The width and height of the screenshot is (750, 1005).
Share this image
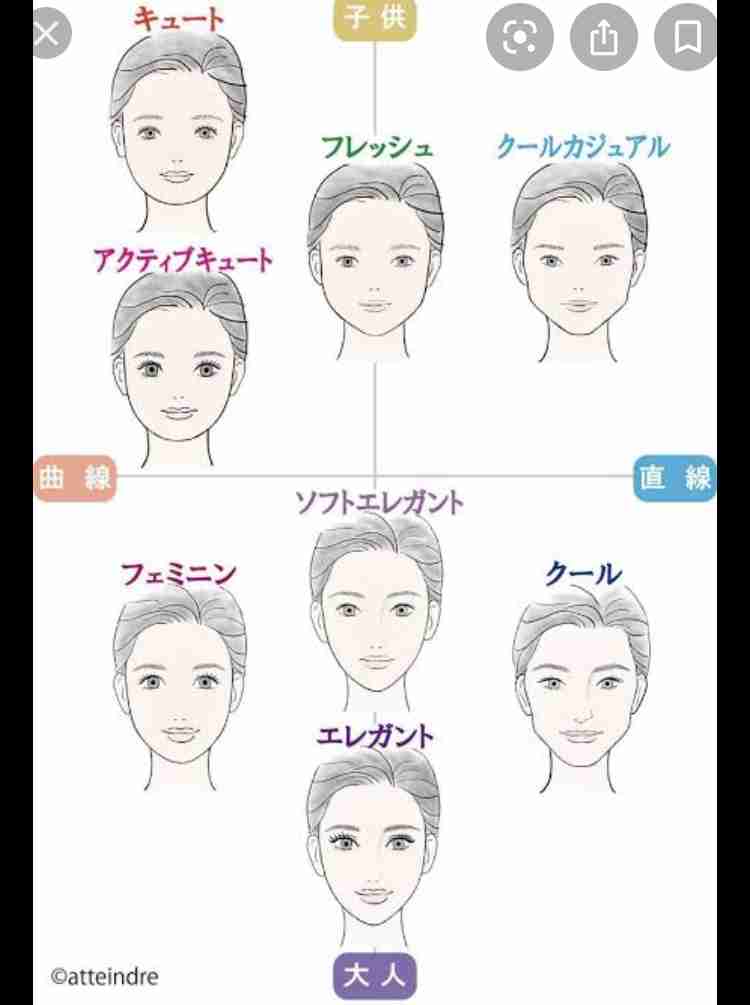click(x=603, y=38)
